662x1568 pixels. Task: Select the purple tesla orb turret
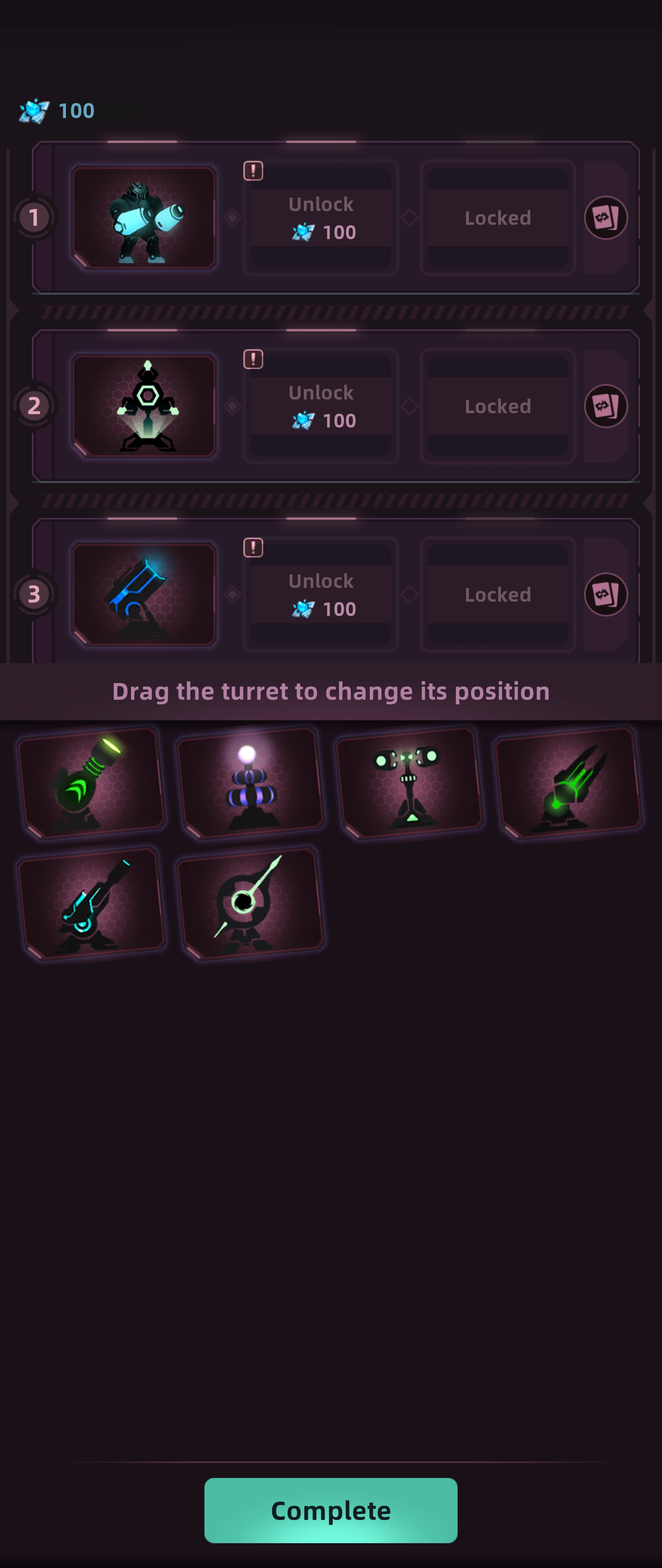tap(250, 782)
